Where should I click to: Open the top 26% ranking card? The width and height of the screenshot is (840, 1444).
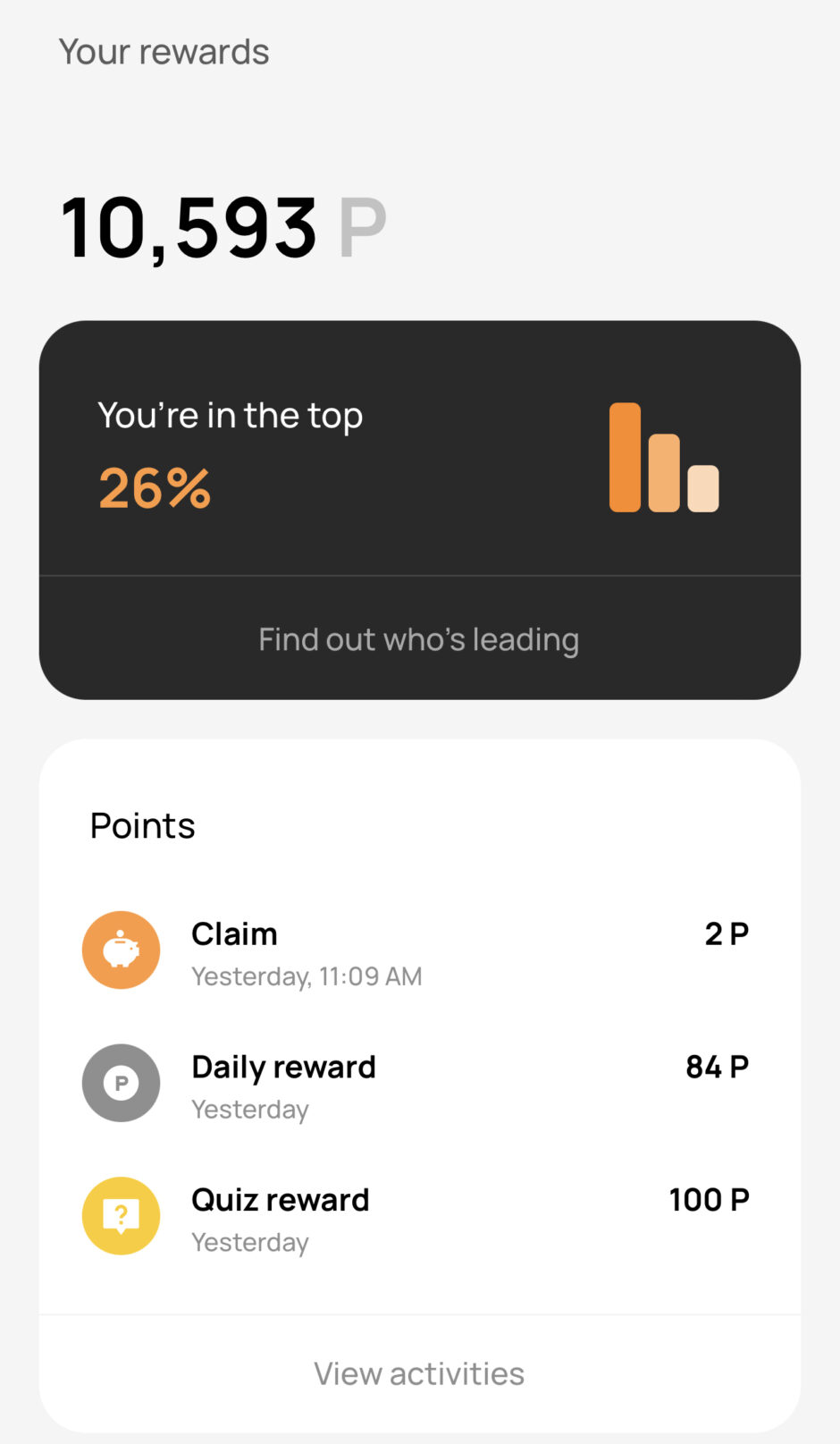[x=419, y=452]
